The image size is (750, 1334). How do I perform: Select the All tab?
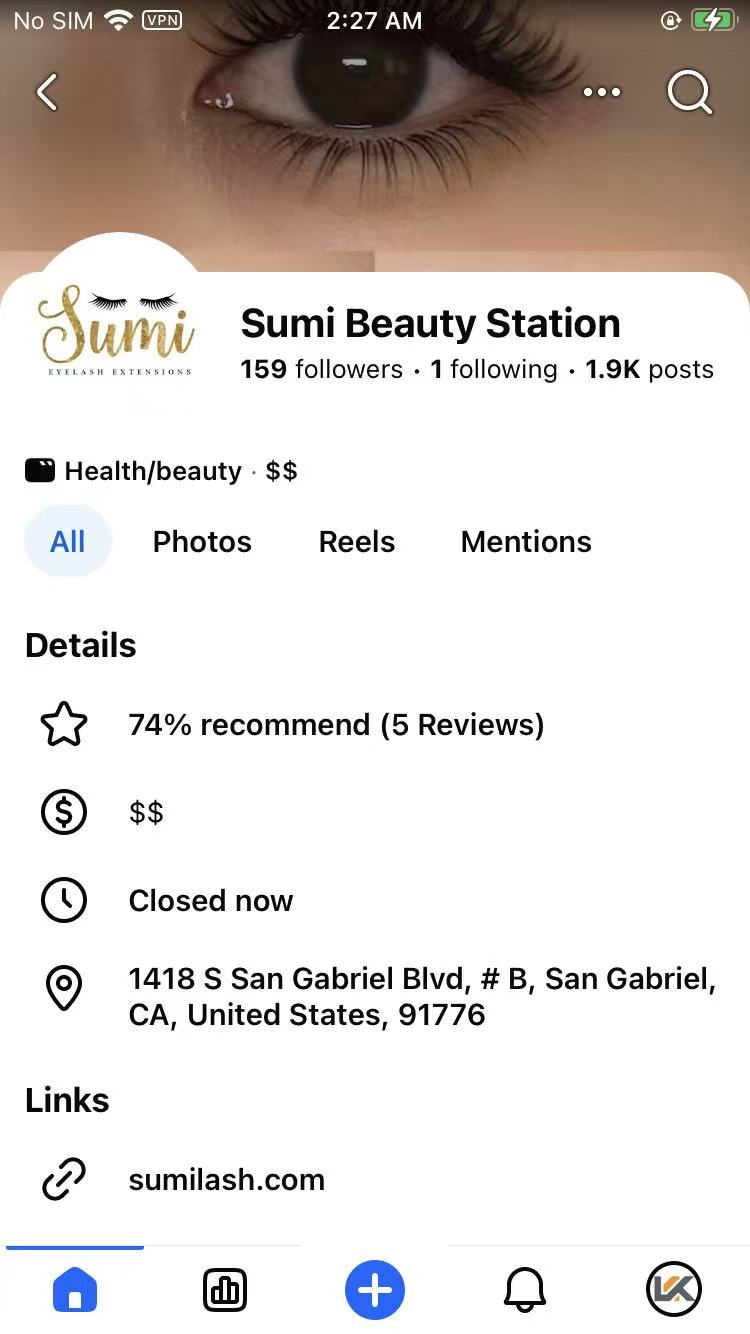(67, 541)
